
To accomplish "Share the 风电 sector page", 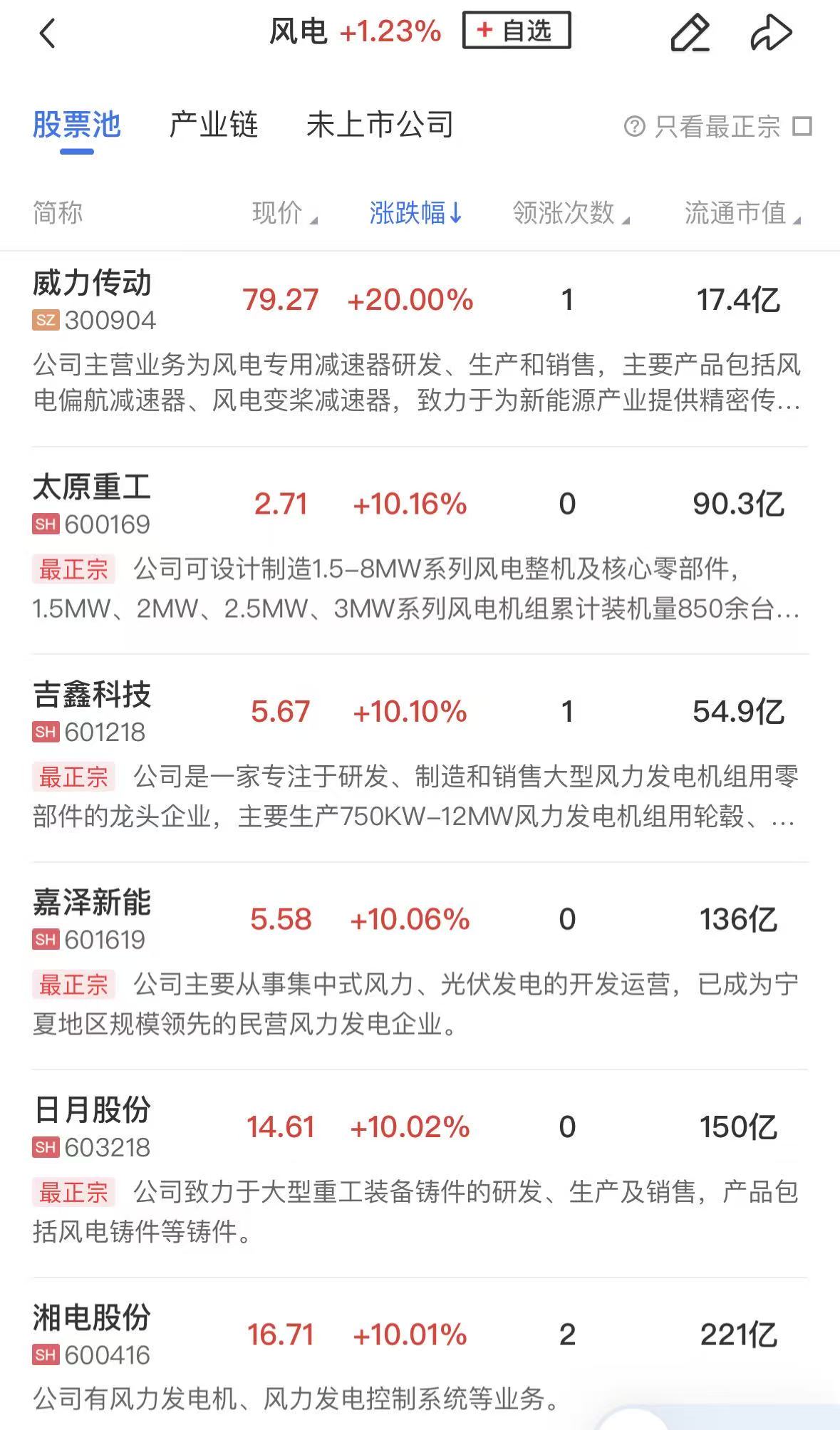I will [771, 33].
